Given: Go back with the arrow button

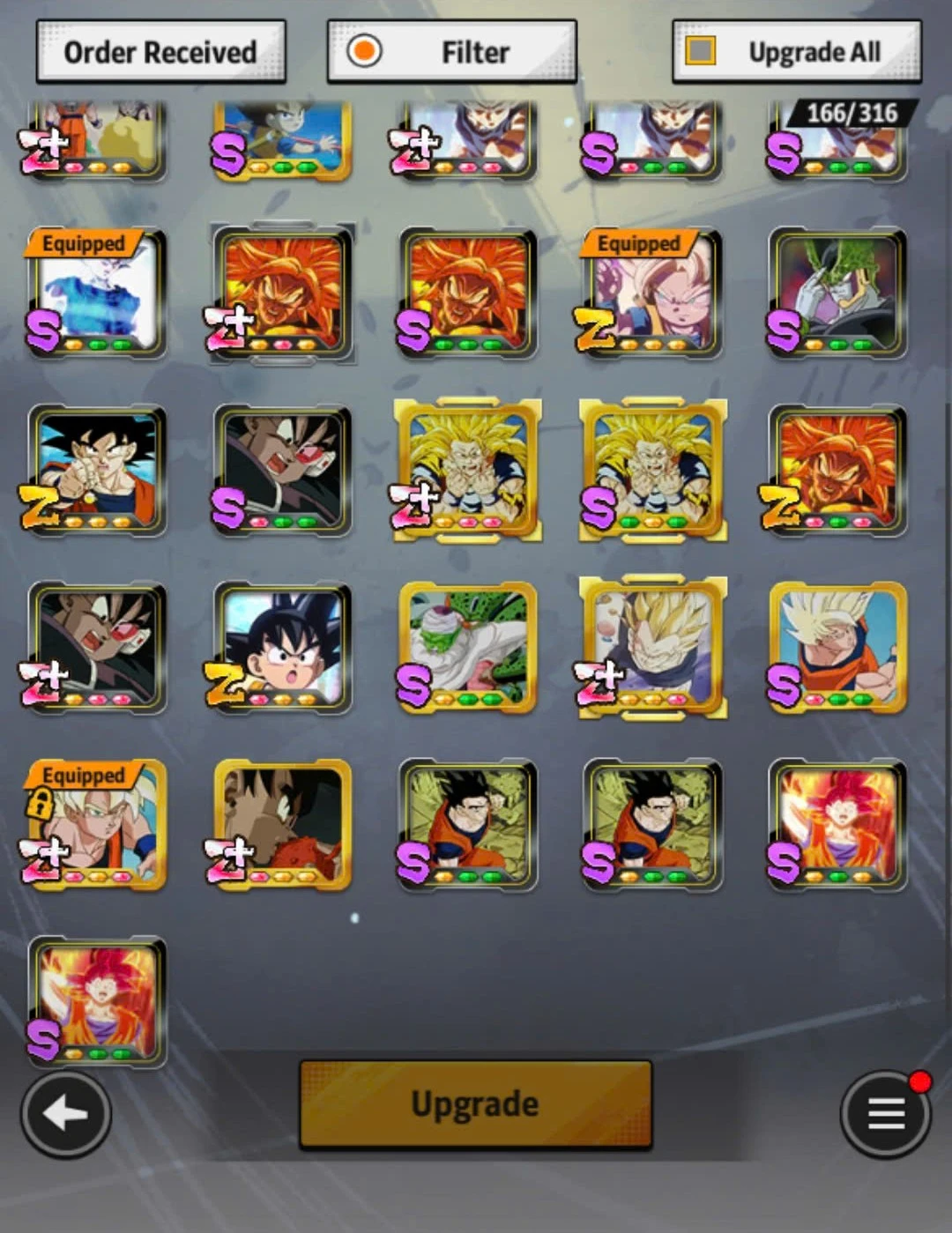Looking at the screenshot, I should point(66,1114).
